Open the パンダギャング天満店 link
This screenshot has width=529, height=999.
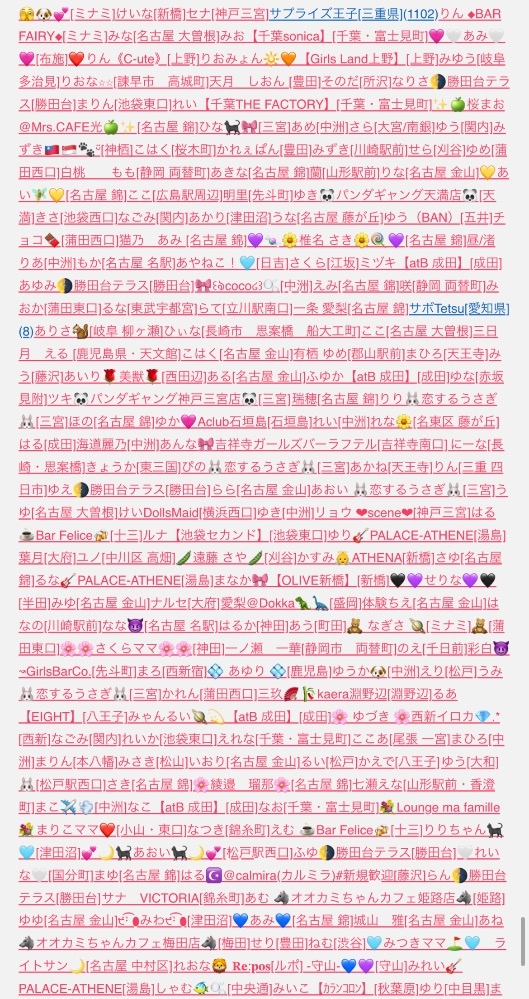pos(405,194)
